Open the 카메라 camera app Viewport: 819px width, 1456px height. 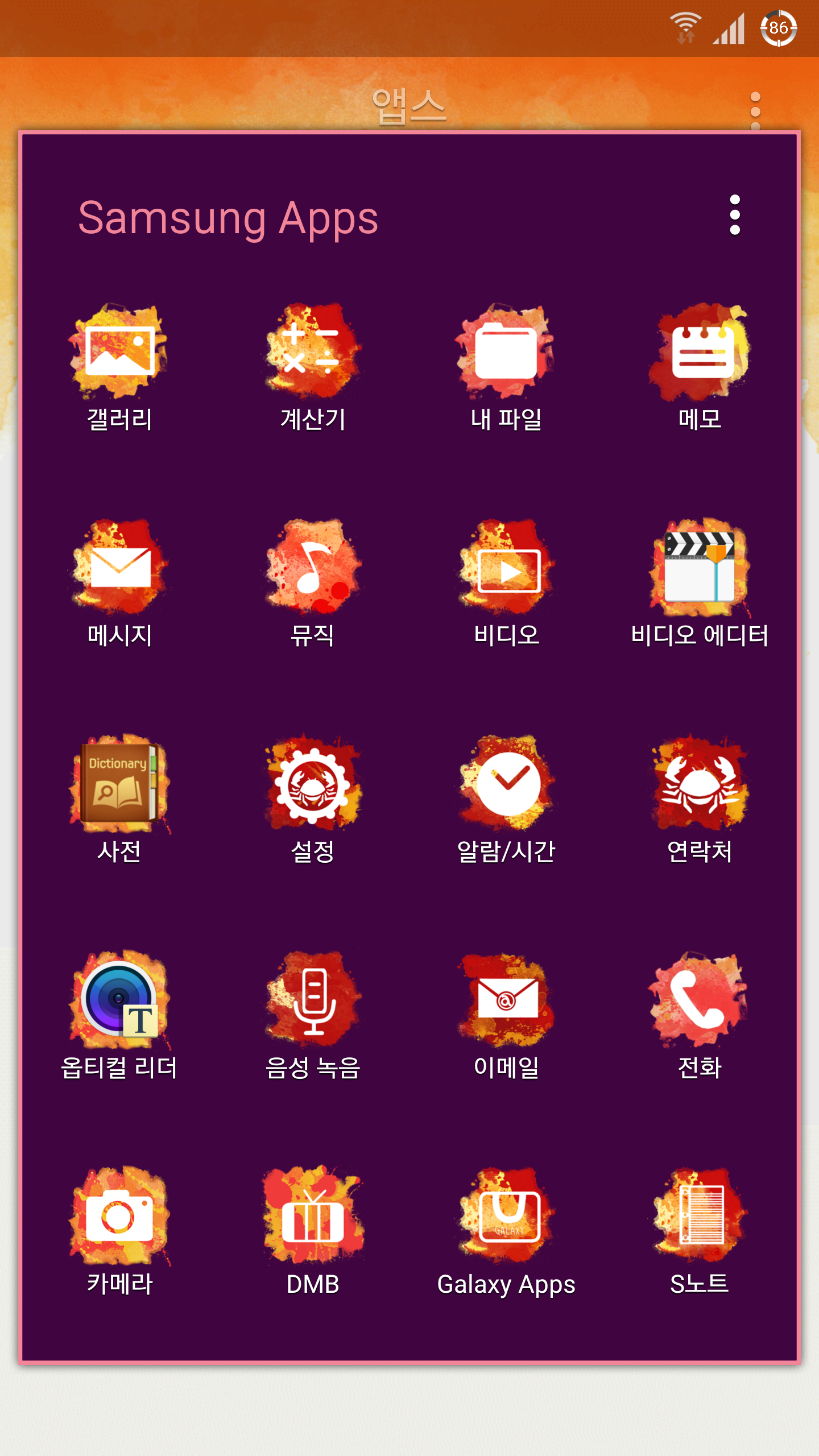[119, 1217]
